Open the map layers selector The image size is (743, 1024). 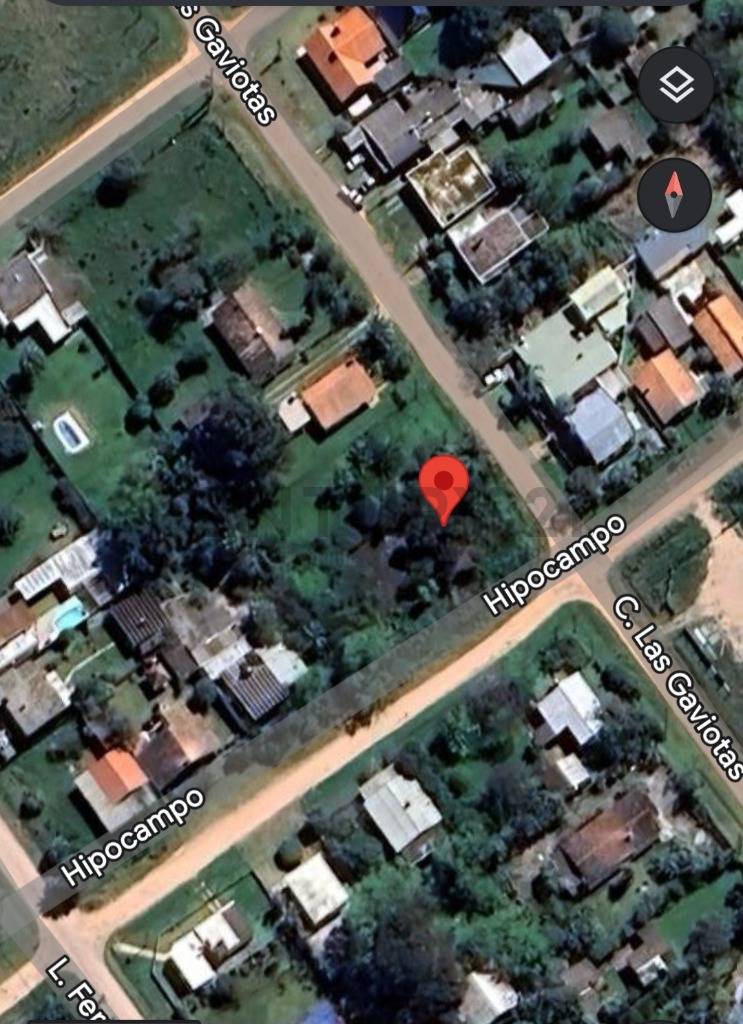pos(676,86)
